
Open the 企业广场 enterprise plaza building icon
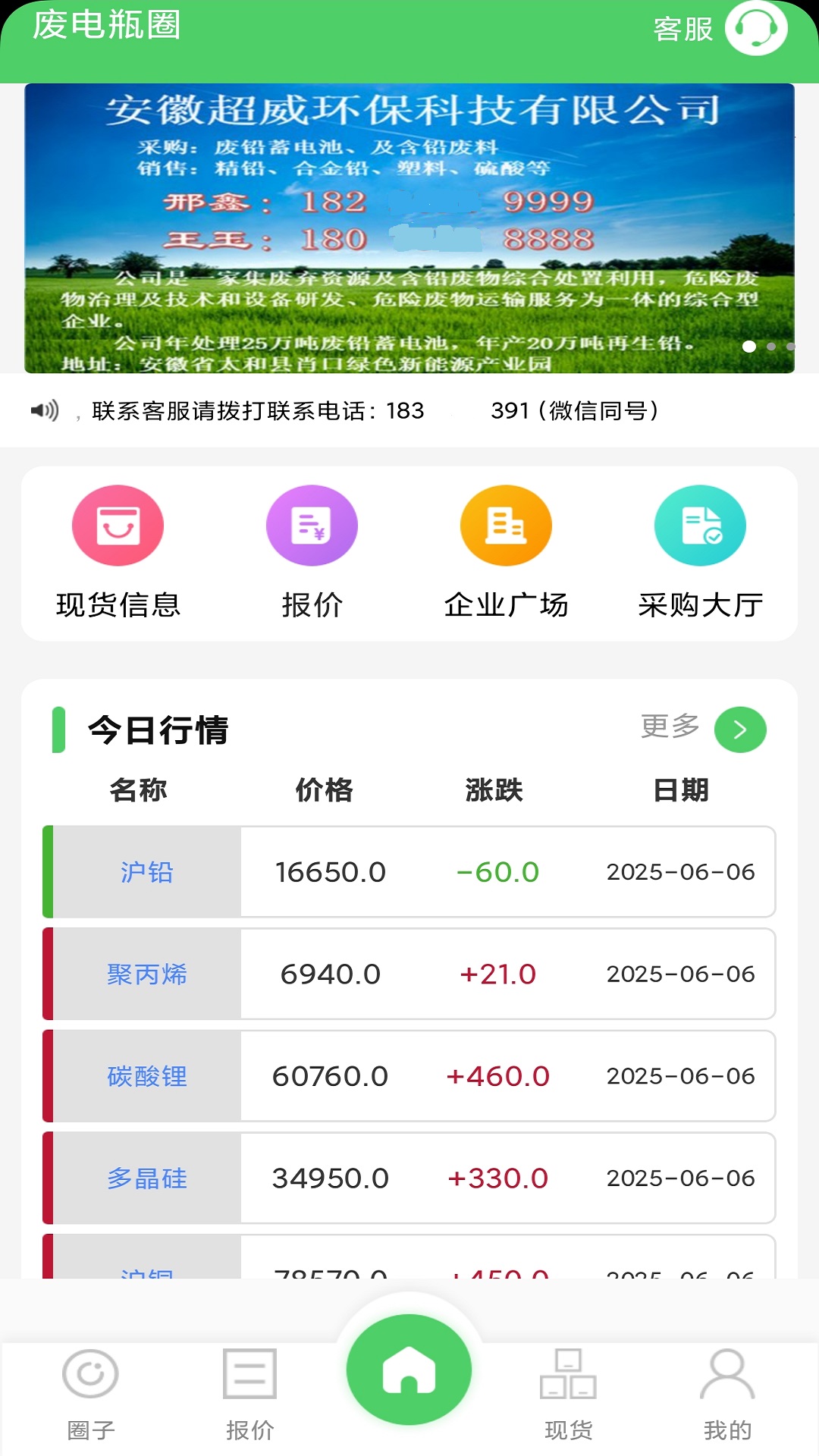(x=506, y=525)
